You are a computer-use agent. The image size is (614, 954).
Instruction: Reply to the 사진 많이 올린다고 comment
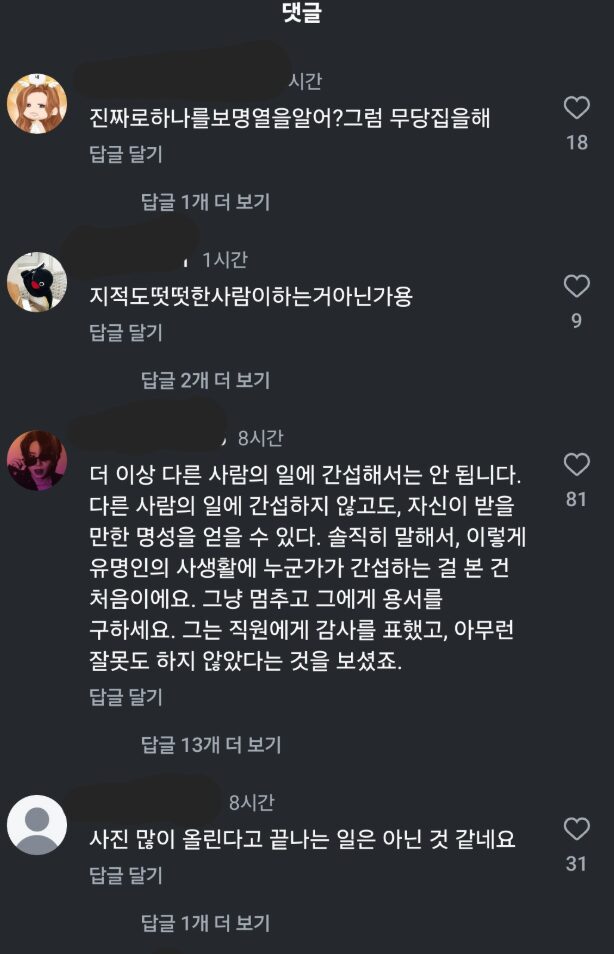click(126, 875)
